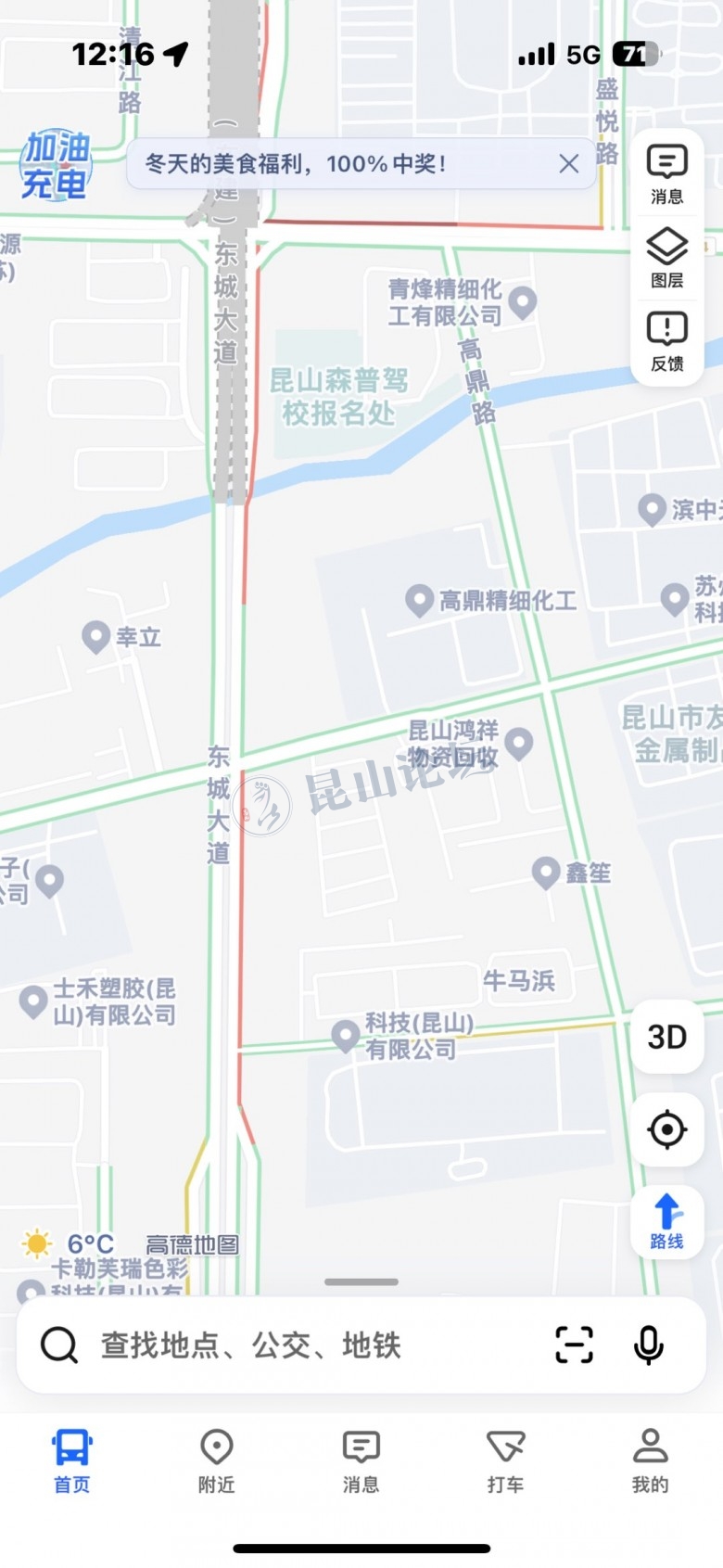The width and height of the screenshot is (723, 1568).
Task: Open the 图层 map layers
Action: [x=666, y=258]
